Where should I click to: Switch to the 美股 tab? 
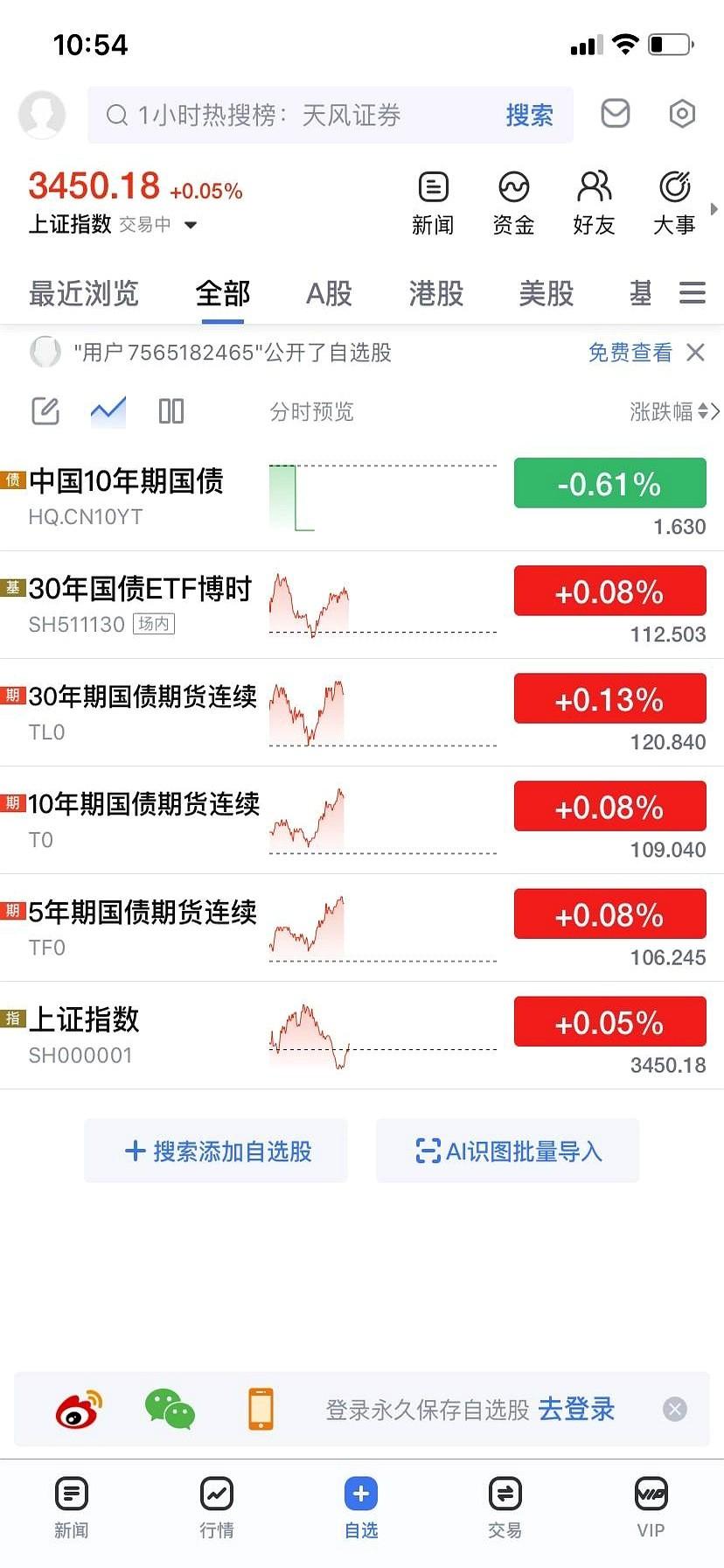coord(546,293)
